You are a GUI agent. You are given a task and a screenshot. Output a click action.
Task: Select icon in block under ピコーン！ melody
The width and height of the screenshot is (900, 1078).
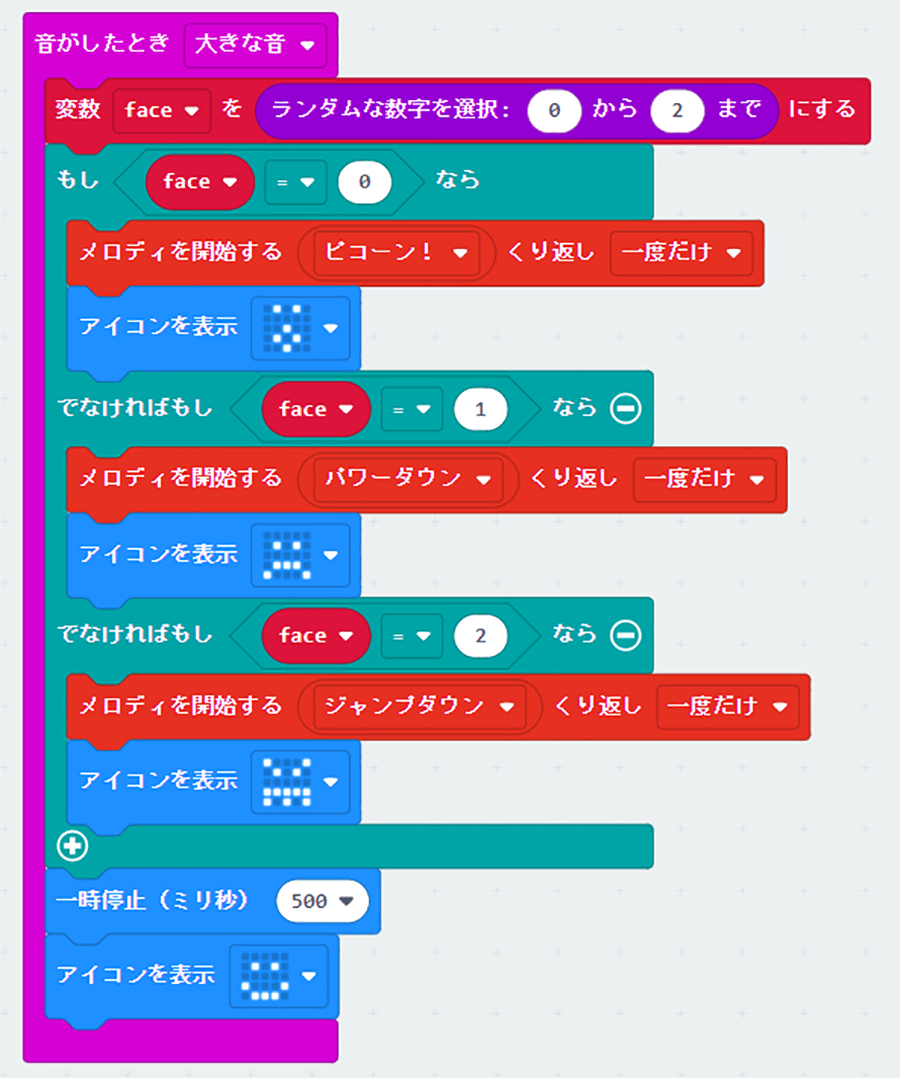301,328
